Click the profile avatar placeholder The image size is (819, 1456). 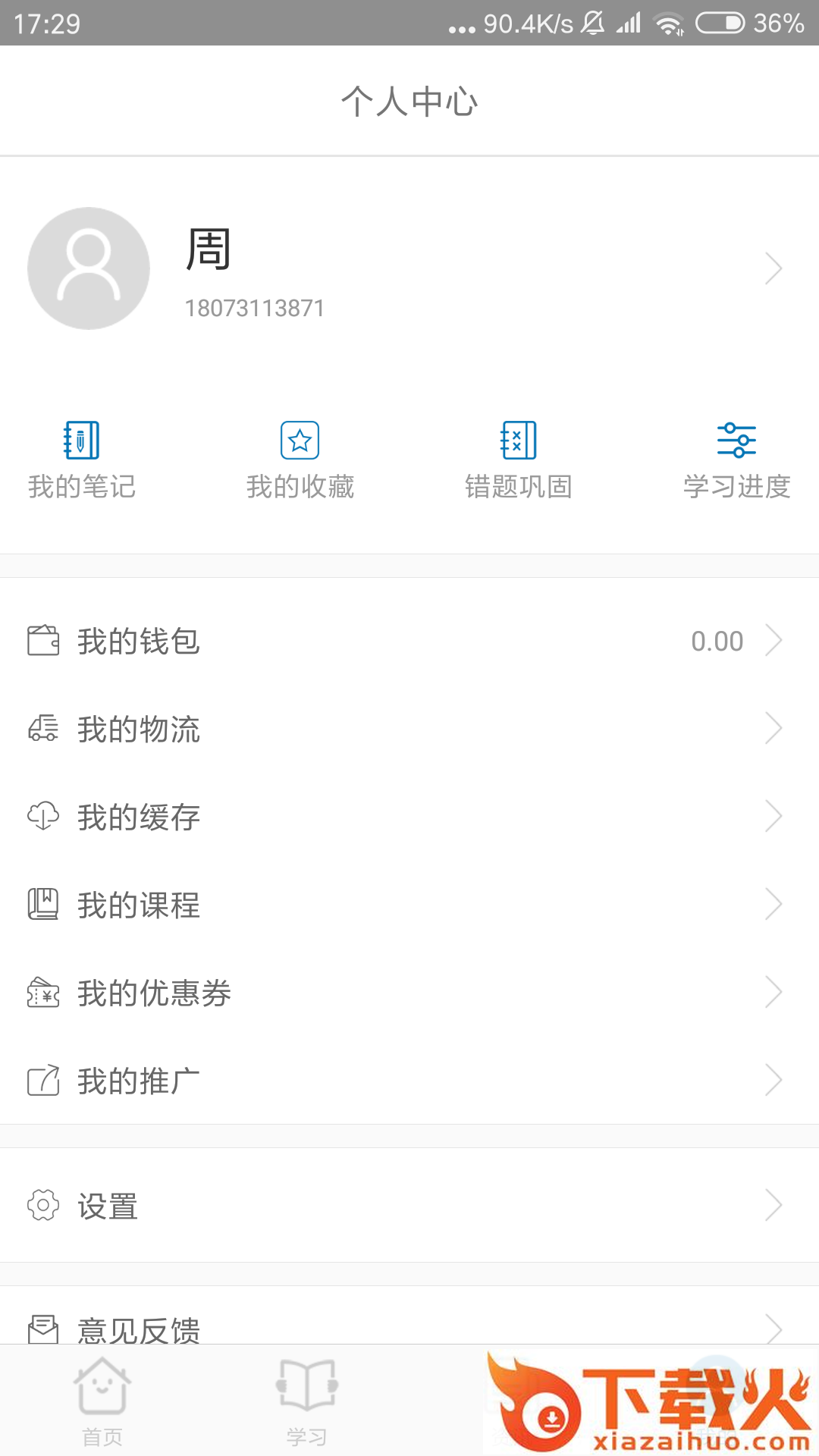(x=88, y=268)
